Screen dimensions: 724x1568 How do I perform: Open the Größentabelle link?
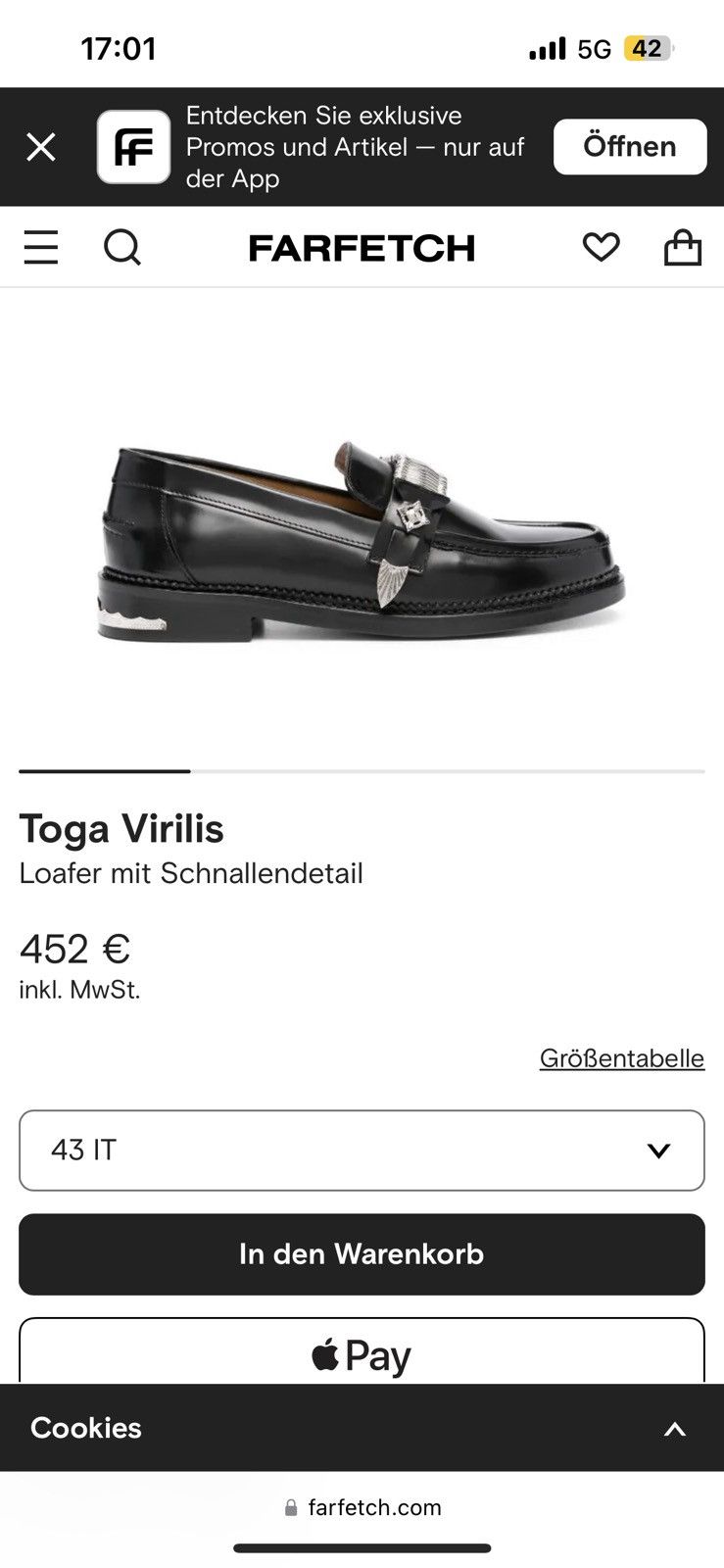[621, 1058]
